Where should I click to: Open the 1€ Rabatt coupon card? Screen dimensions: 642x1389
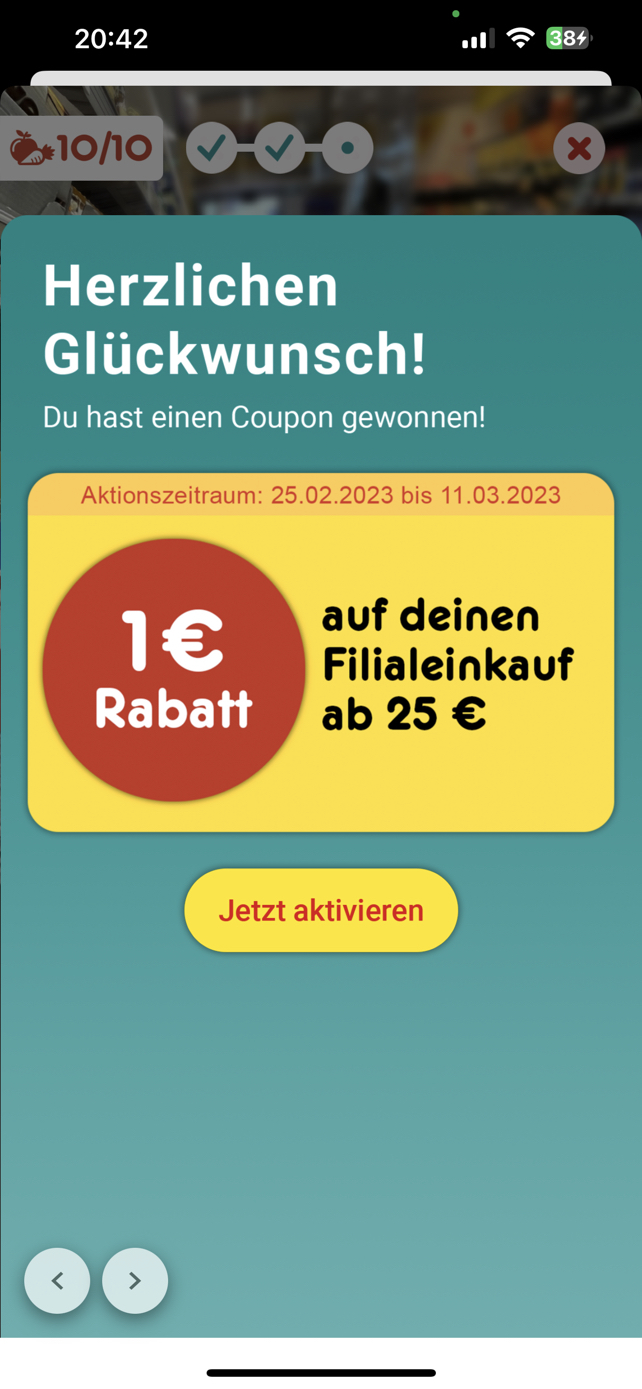pos(321,652)
